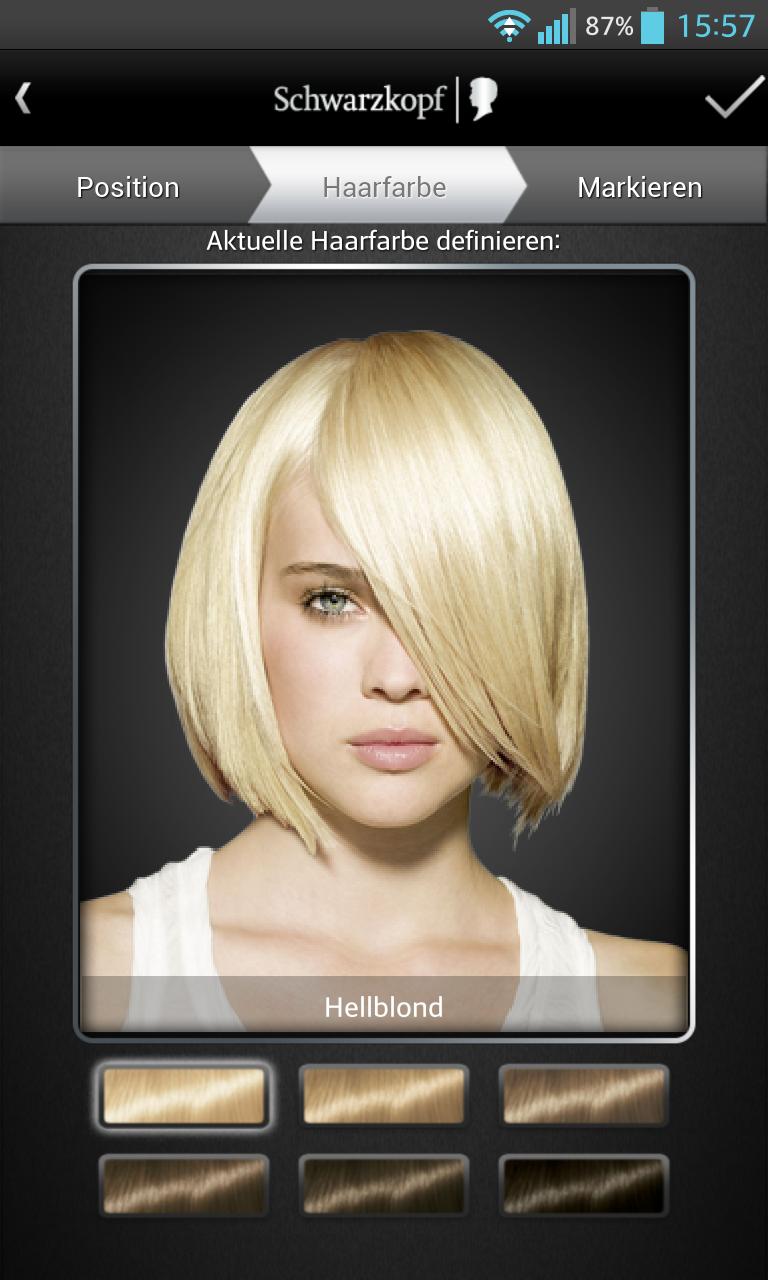This screenshot has width=768, height=1280.
Task: Select the Haarfarbe step
Action: tap(383, 186)
